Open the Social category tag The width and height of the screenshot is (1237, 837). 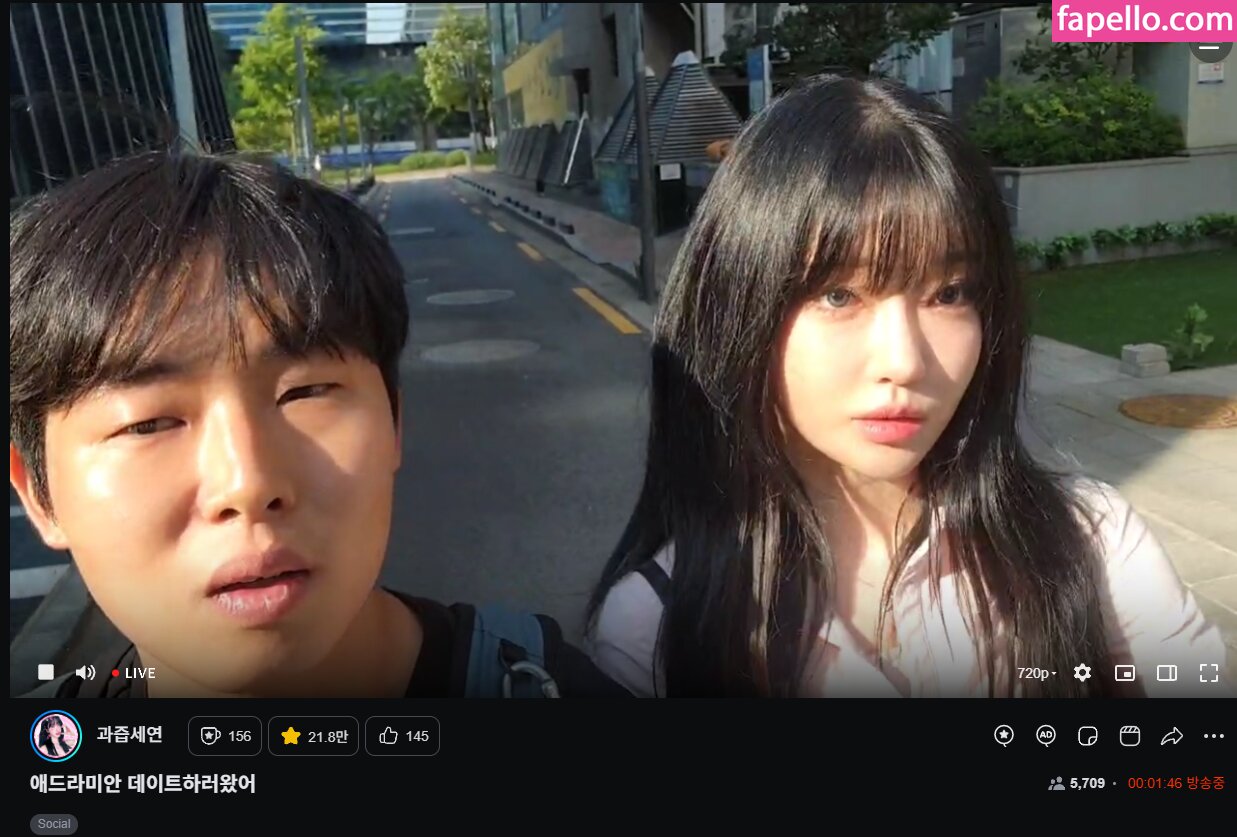tap(54, 824)
